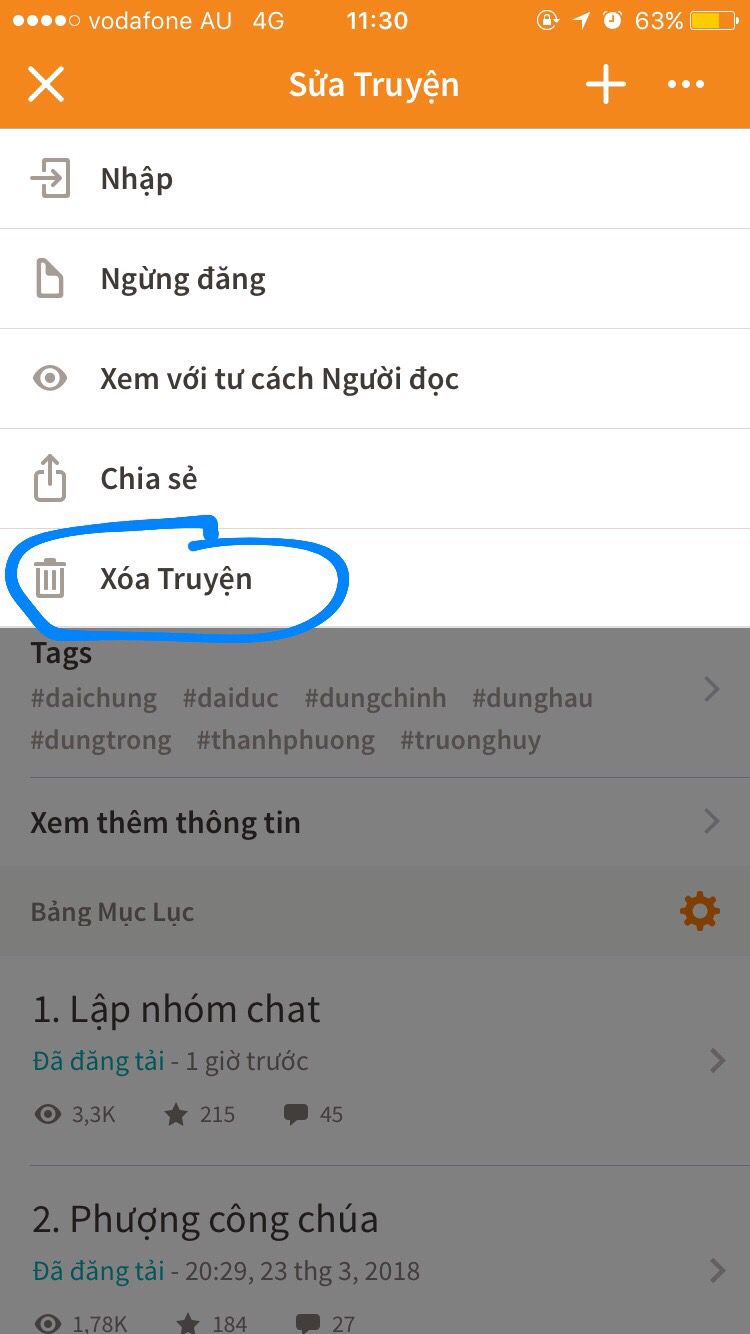Select Xem với tư cách Người đọc
Image resolution: width=750 pixels, height=1334 pixels.
click(x=375, y=379)
